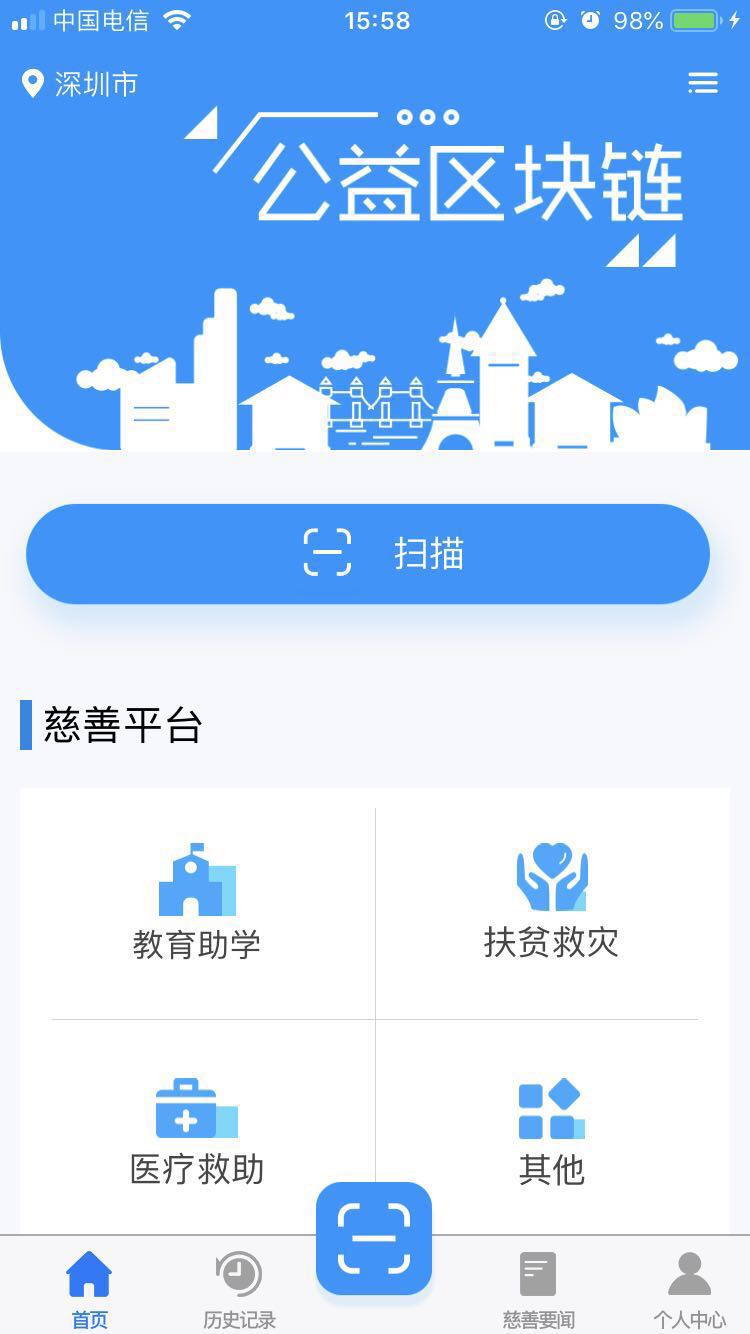Switch to the 慈善要闻 tab
This screenshot has height=1334, width=750.
click(x=536, y=1290)
